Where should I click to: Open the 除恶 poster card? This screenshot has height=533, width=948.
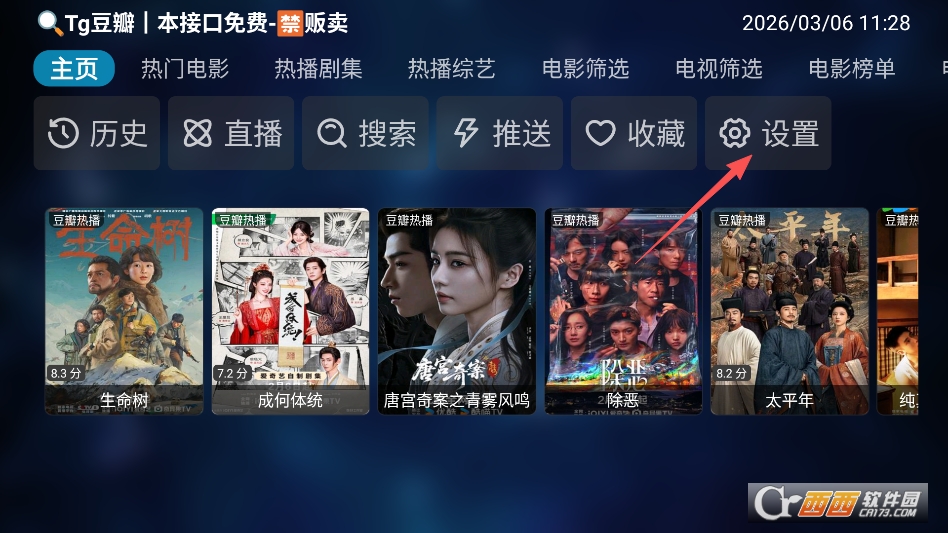[x=623, y=310]
